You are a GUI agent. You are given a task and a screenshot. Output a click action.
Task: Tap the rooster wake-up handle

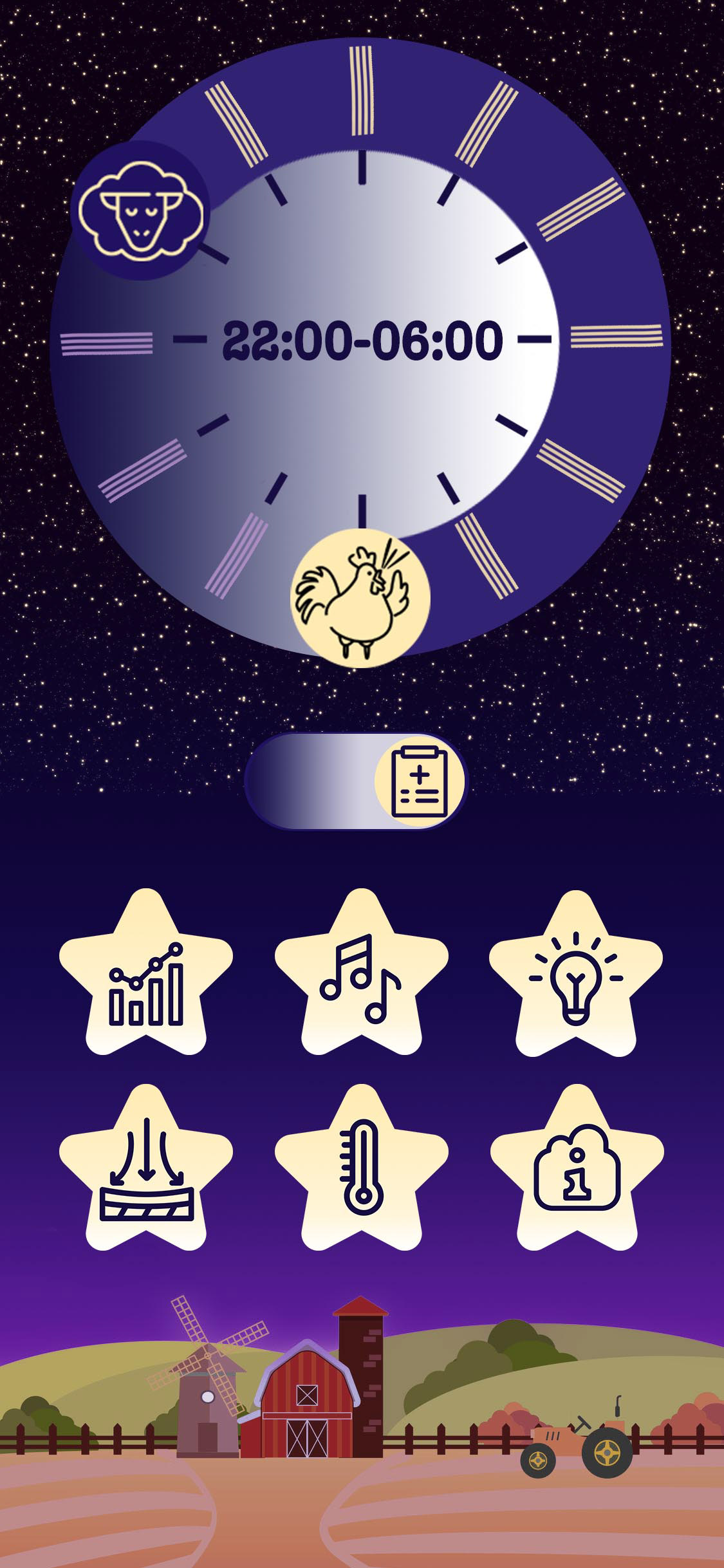click(x=360, y=598)
